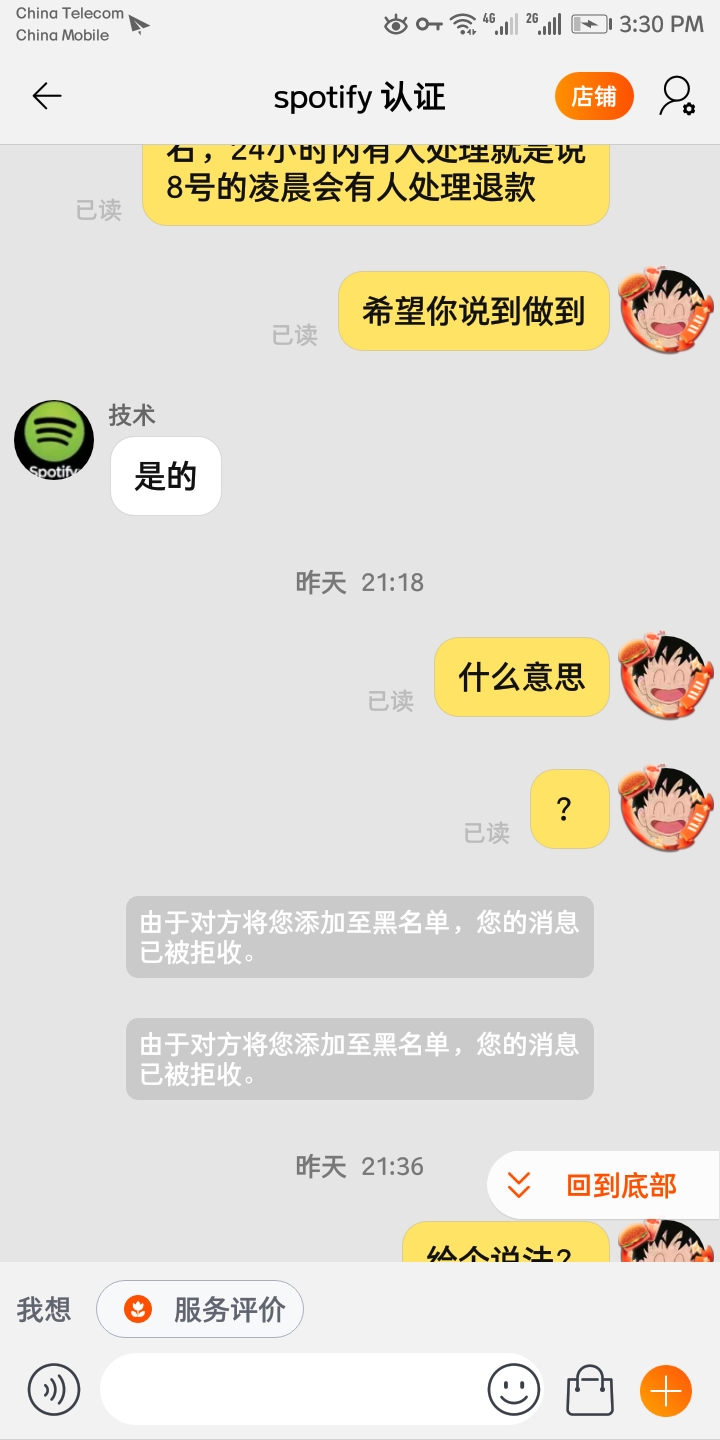Switch to voice message input
Viewport: 720px width, 1440px height.
tap(53, 1389)
